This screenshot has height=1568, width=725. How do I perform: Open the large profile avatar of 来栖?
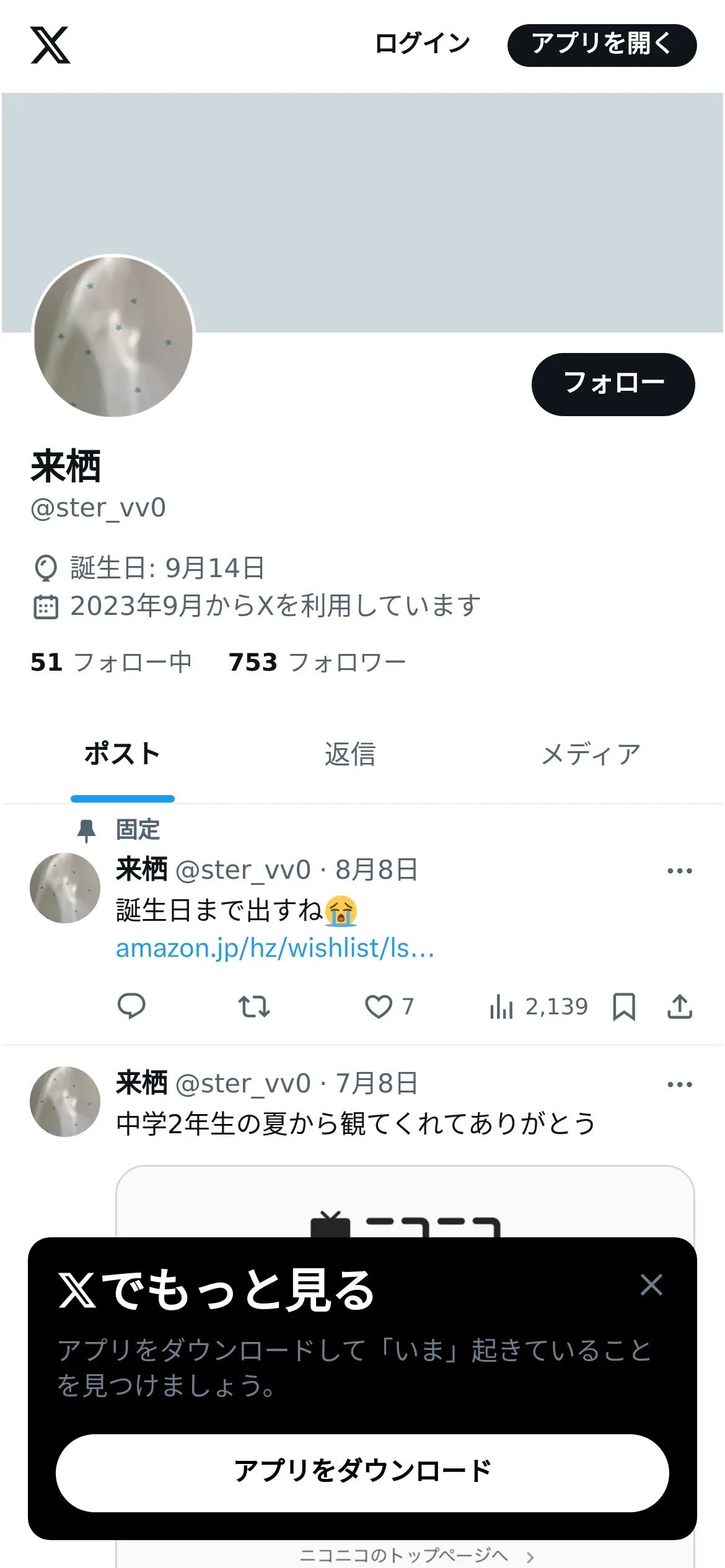click(x=113, y=337)
